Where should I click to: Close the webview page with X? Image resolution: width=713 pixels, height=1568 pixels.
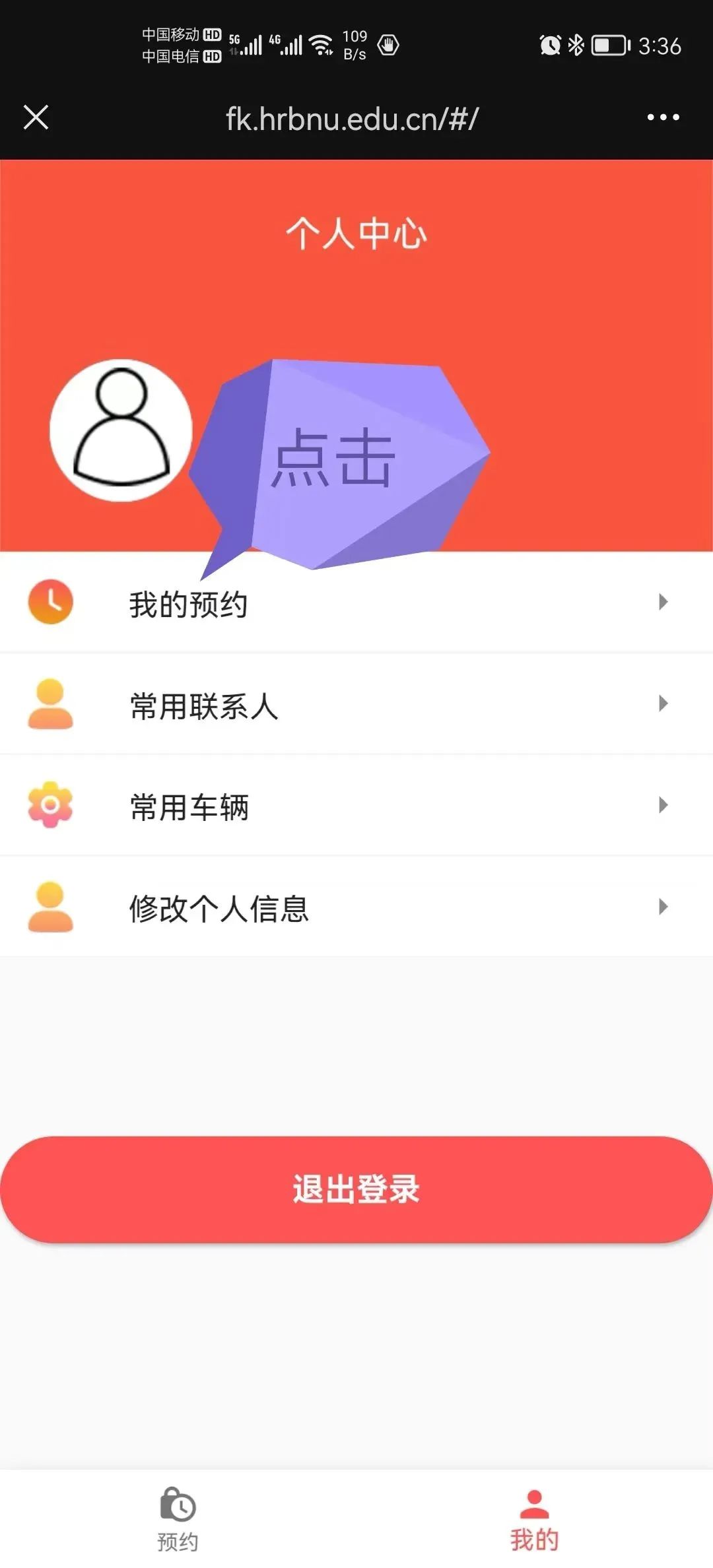pyautogui.click(x=36, y=117)
